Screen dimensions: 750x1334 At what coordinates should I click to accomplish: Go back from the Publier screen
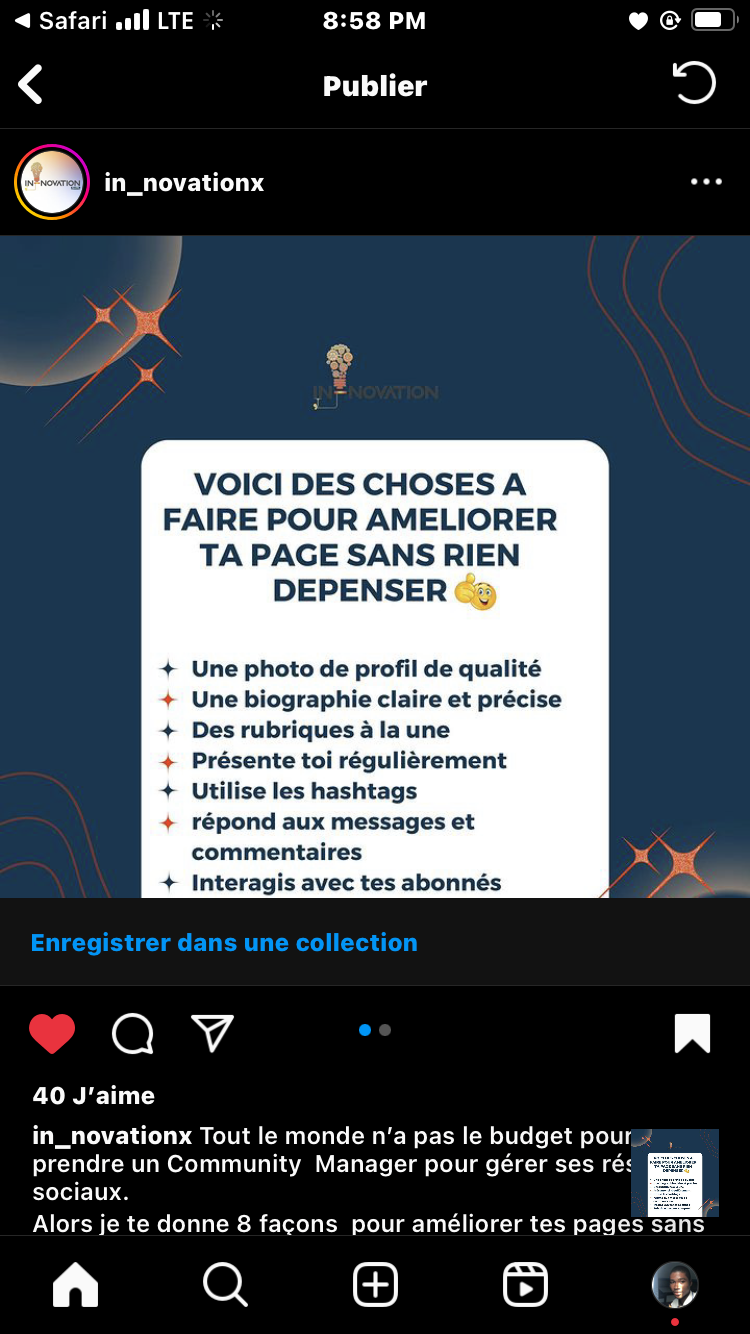pos(31,85)
